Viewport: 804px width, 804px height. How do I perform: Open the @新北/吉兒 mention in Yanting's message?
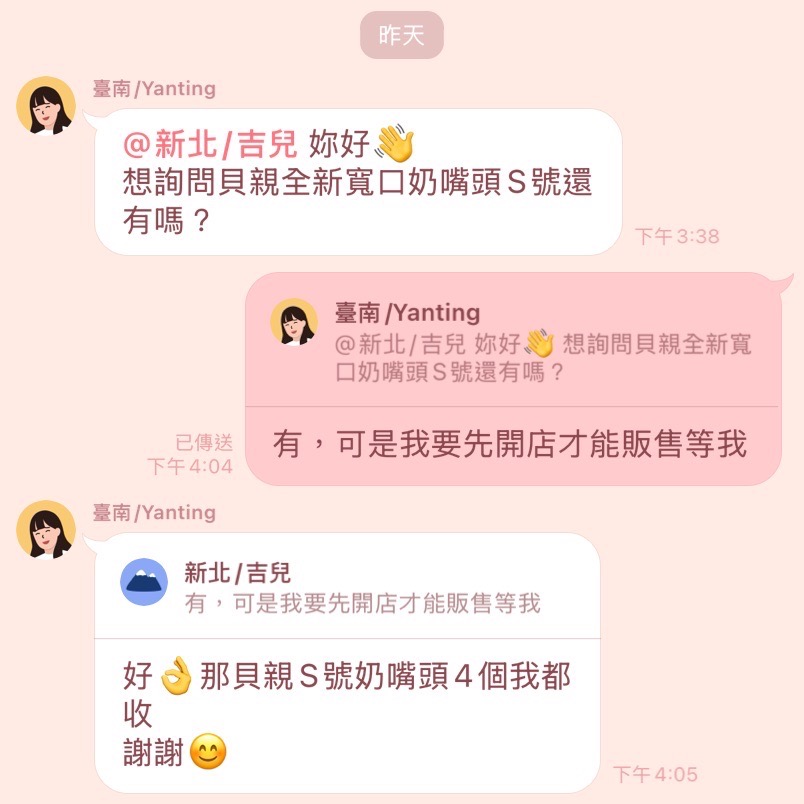click(210, 144)
